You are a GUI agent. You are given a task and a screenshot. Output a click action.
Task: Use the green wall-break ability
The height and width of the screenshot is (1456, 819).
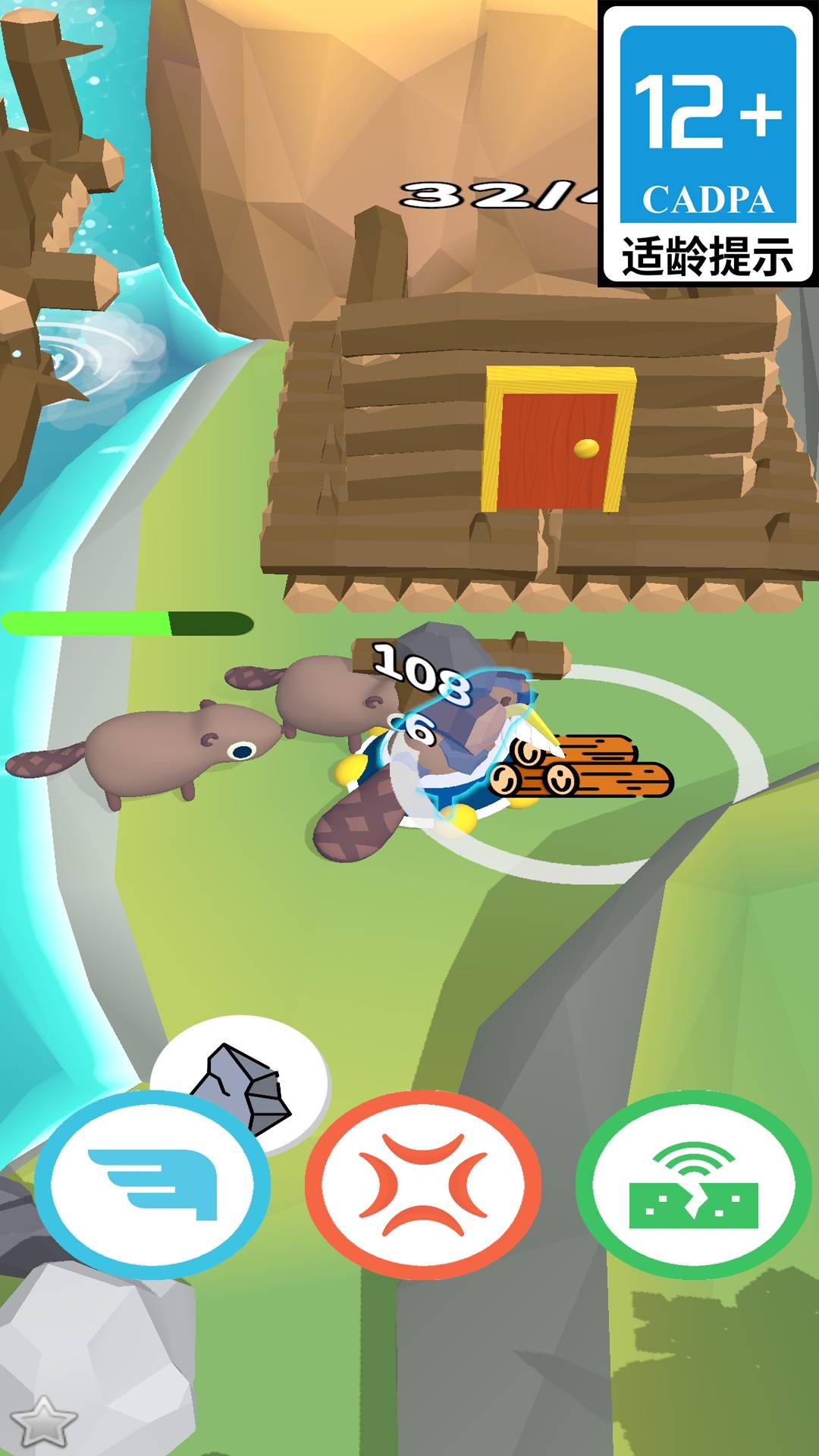tap(693, 1185)
